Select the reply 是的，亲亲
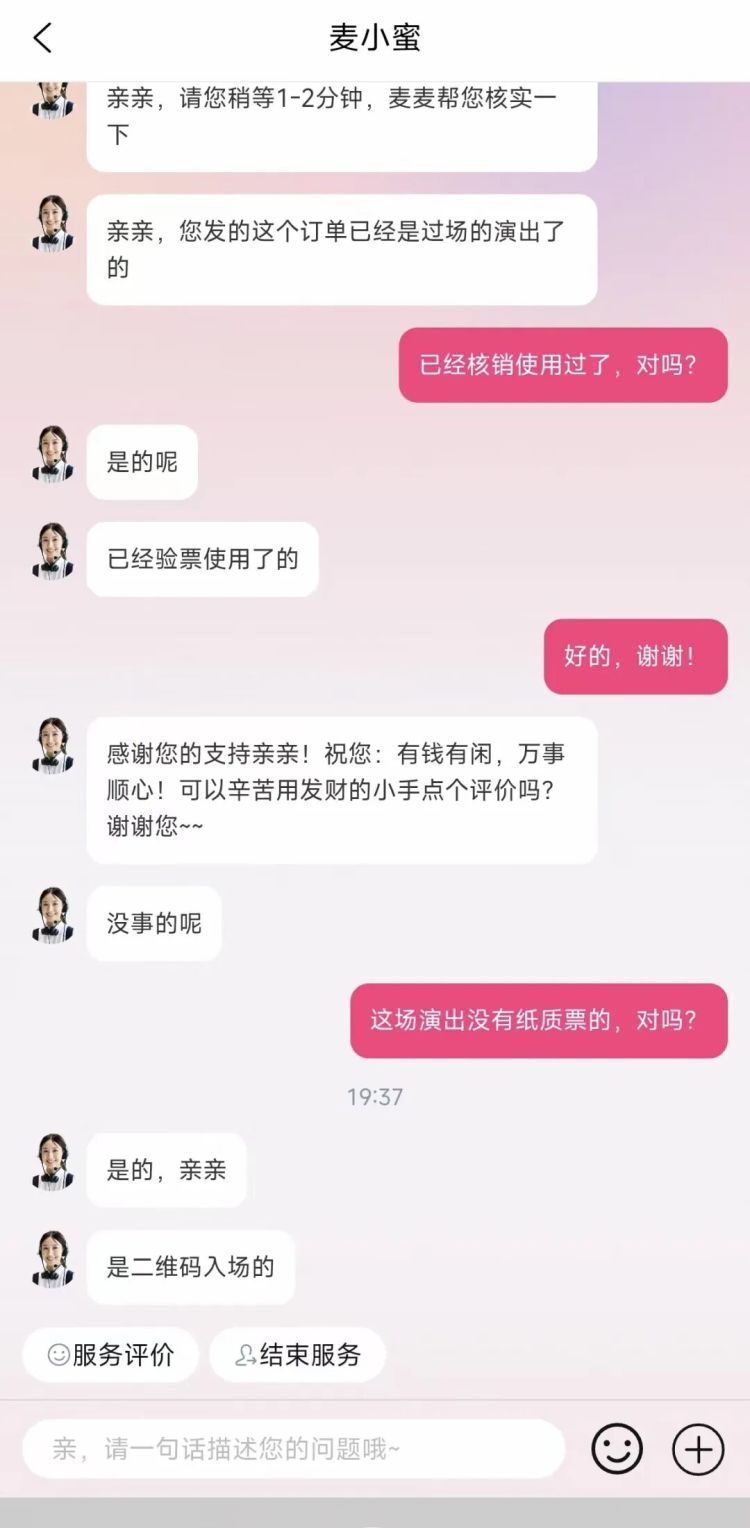The width and height of the screenshot is (750, 1528). coord(167,1170)
